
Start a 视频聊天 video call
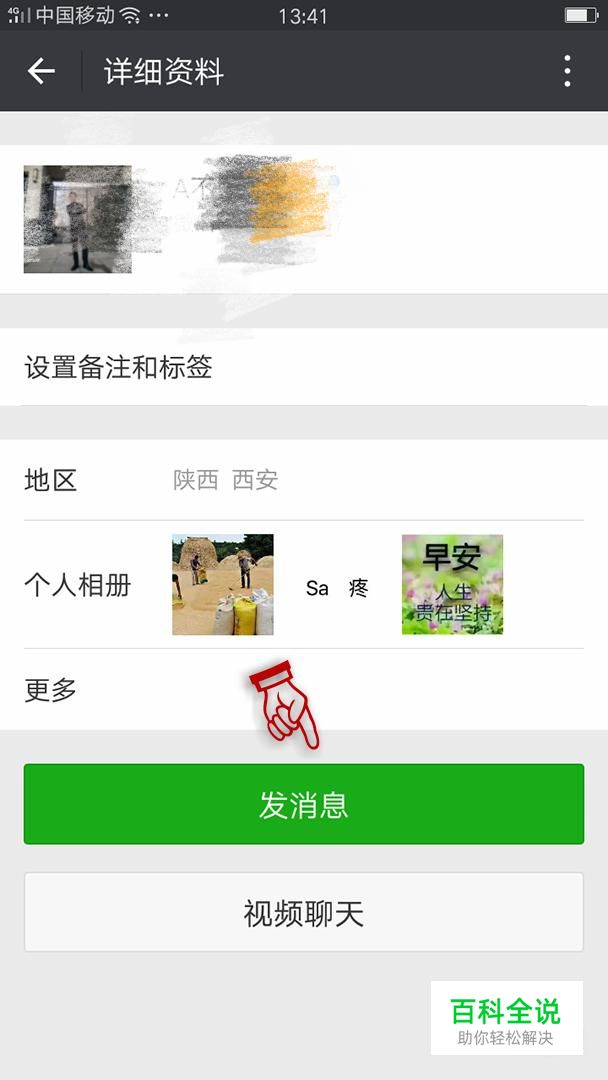click(304, 913)
